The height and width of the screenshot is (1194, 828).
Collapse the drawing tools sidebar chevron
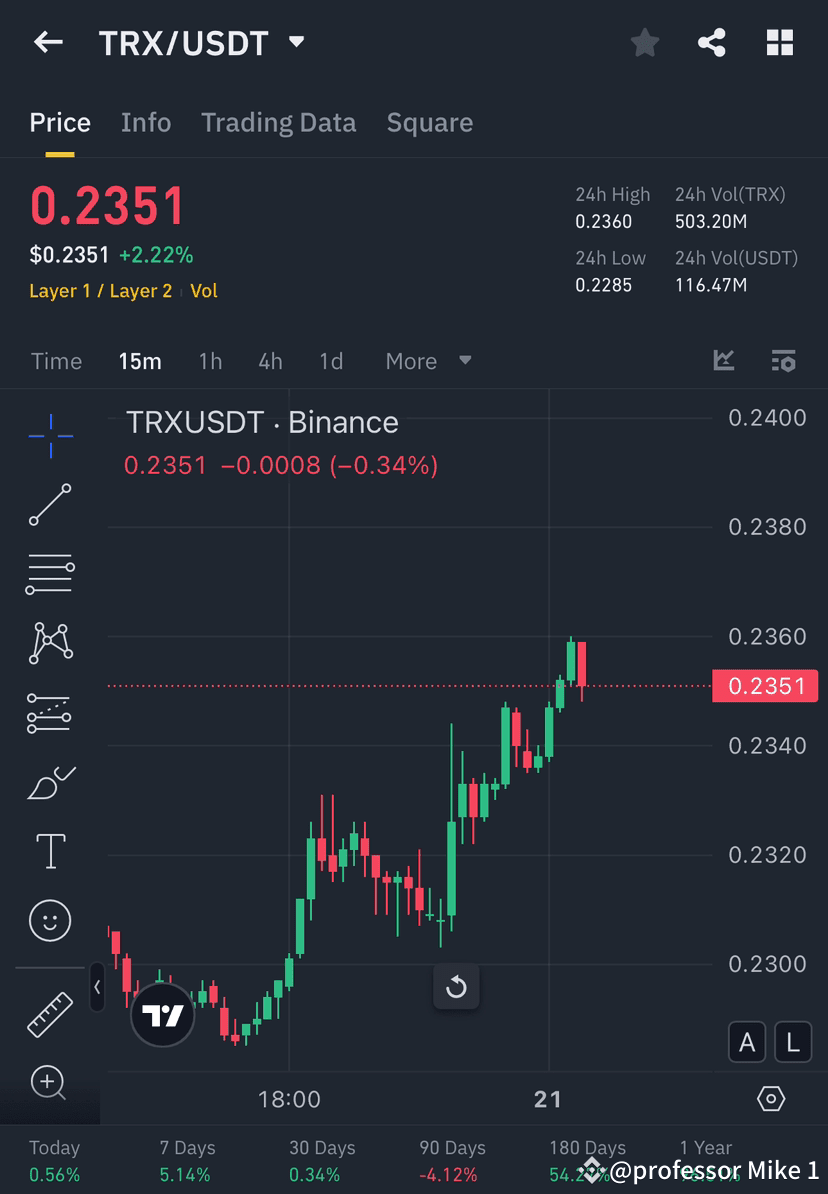(97, 988)
